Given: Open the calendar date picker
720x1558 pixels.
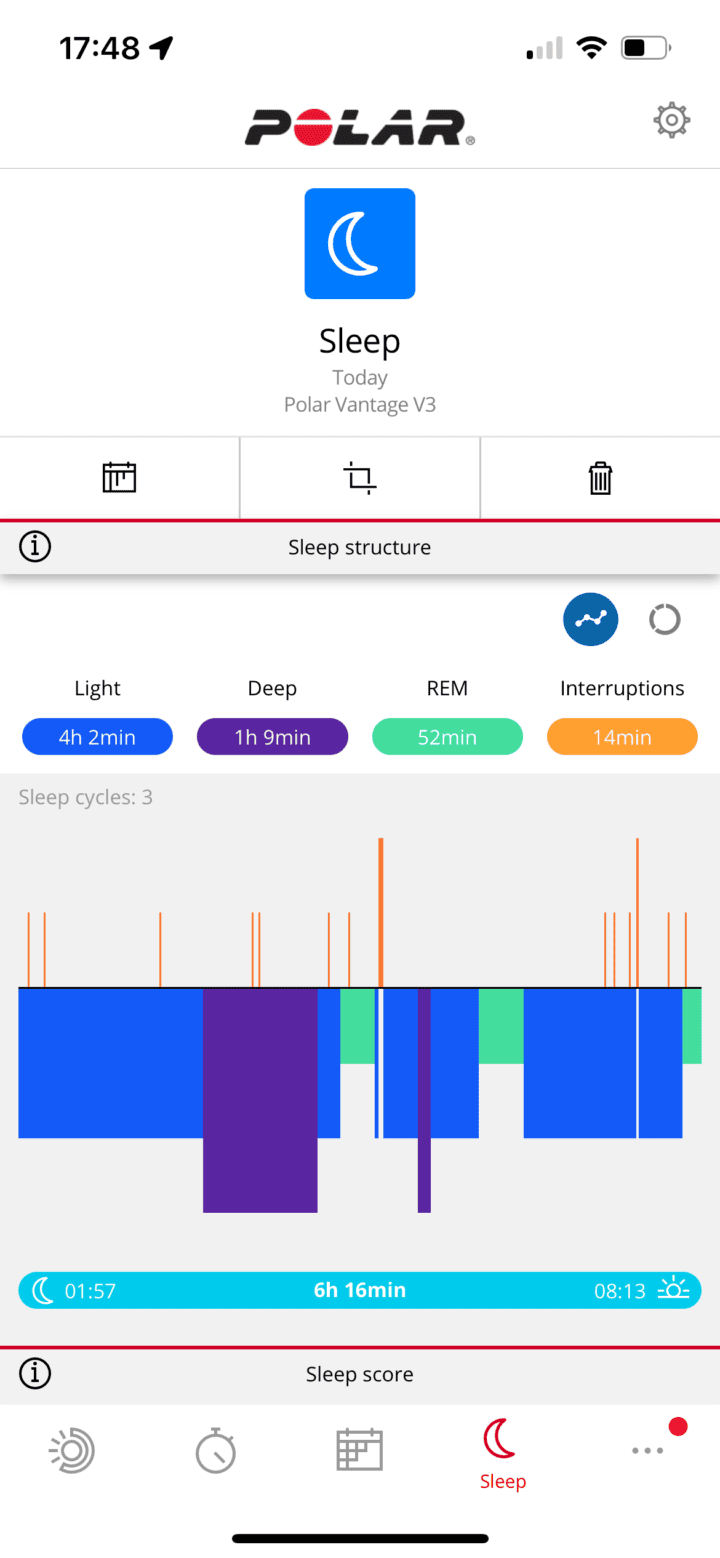Looking at the screenshot, I should click(x=119, y=477).
